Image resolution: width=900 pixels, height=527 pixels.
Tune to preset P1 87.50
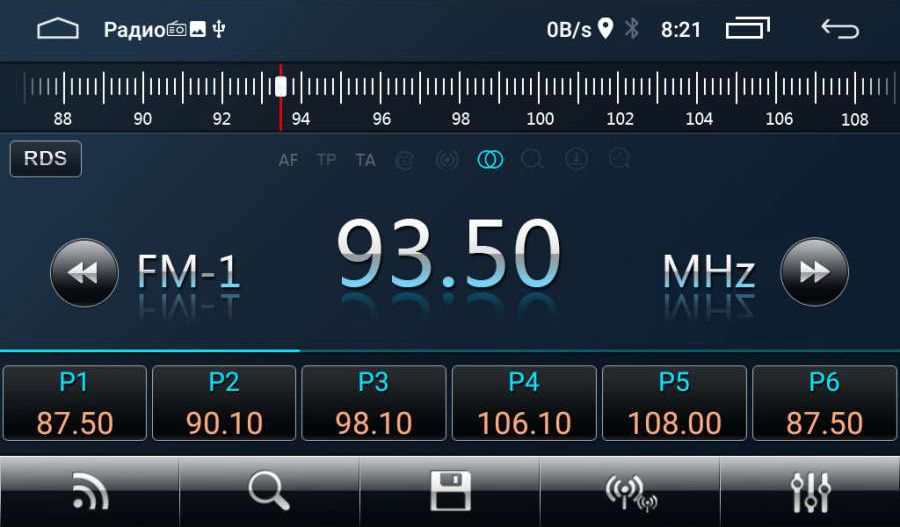75,403
